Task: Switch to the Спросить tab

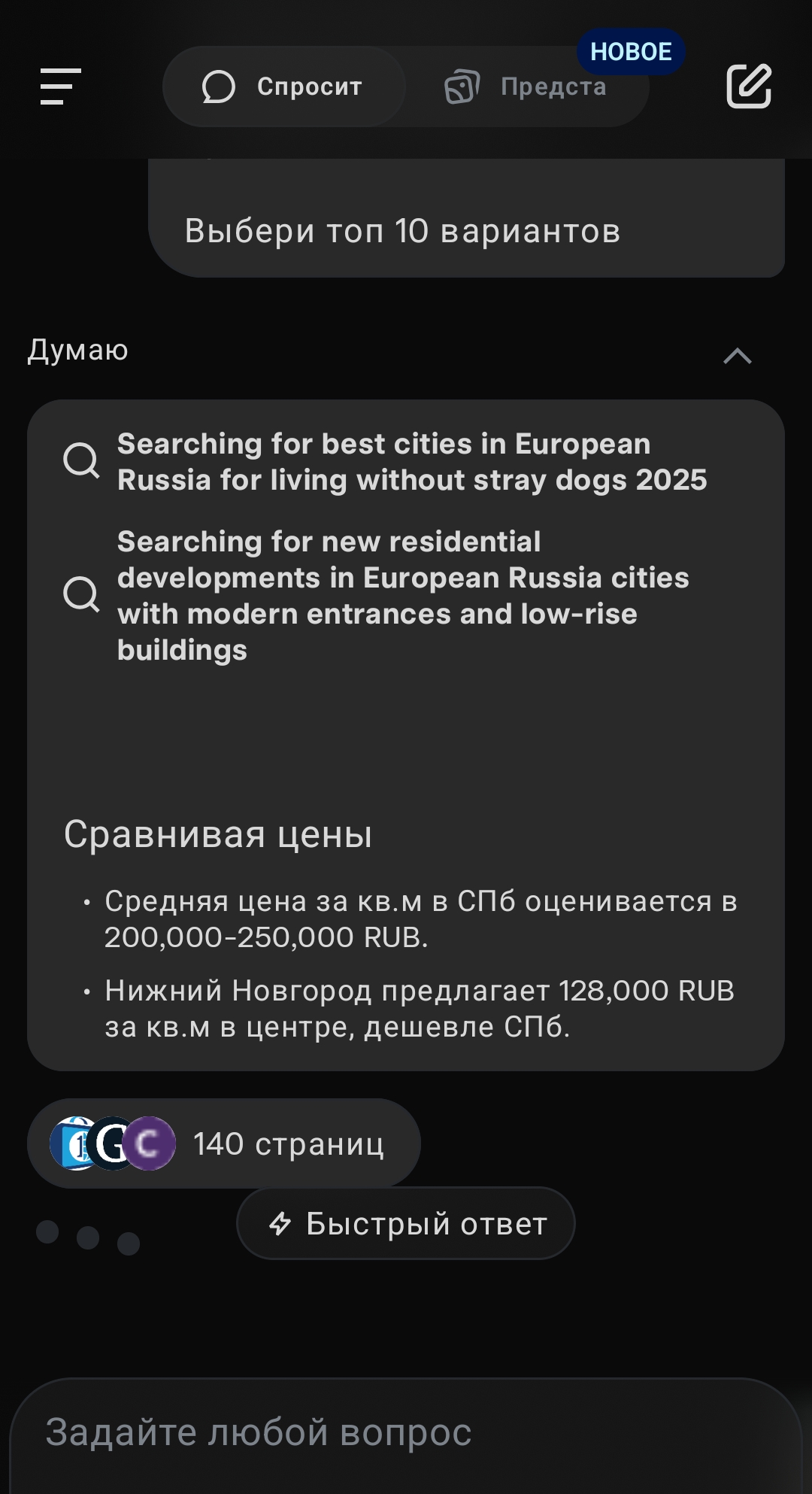Action: (x=283, y=87)
